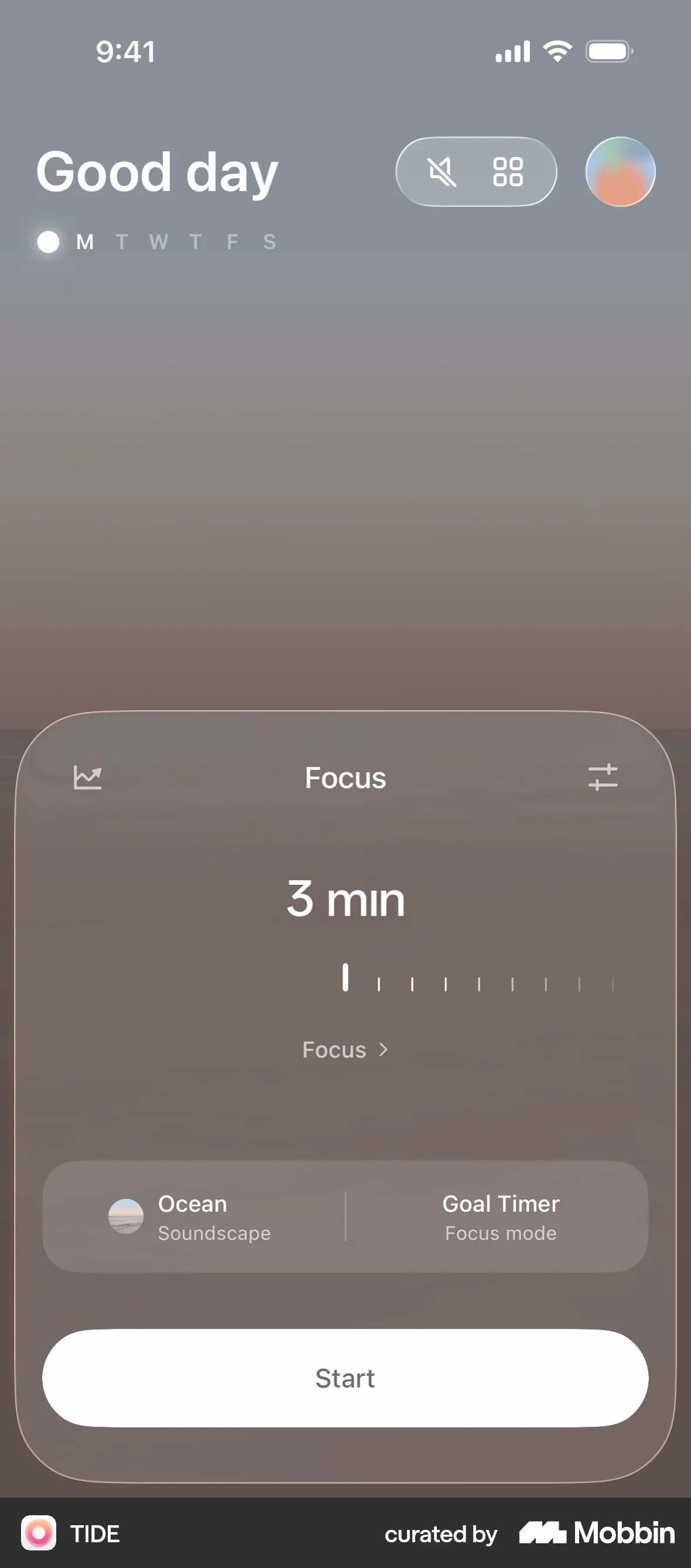Select Goal Timer focus mode
The height and width of the screenshot is (1568, 691).
(500, 1217)
